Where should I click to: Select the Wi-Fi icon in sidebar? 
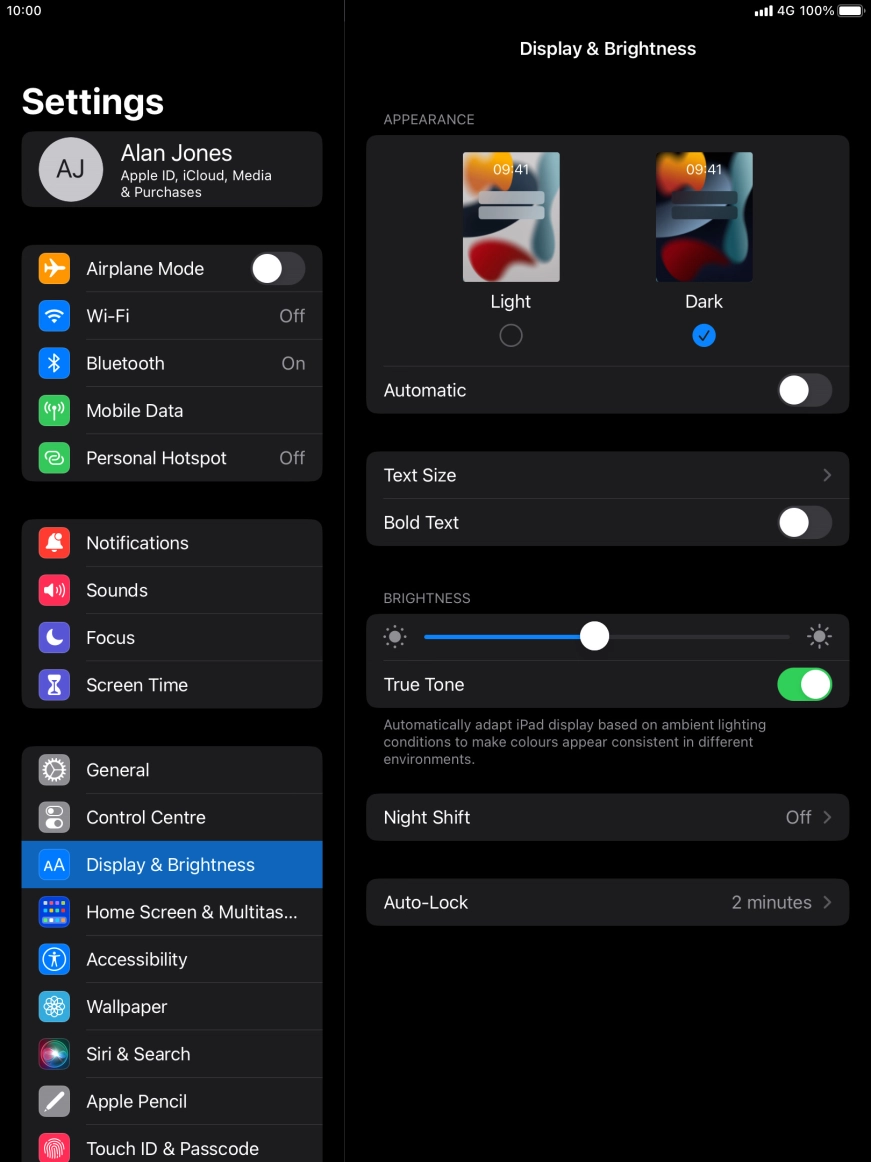[54, 315]
